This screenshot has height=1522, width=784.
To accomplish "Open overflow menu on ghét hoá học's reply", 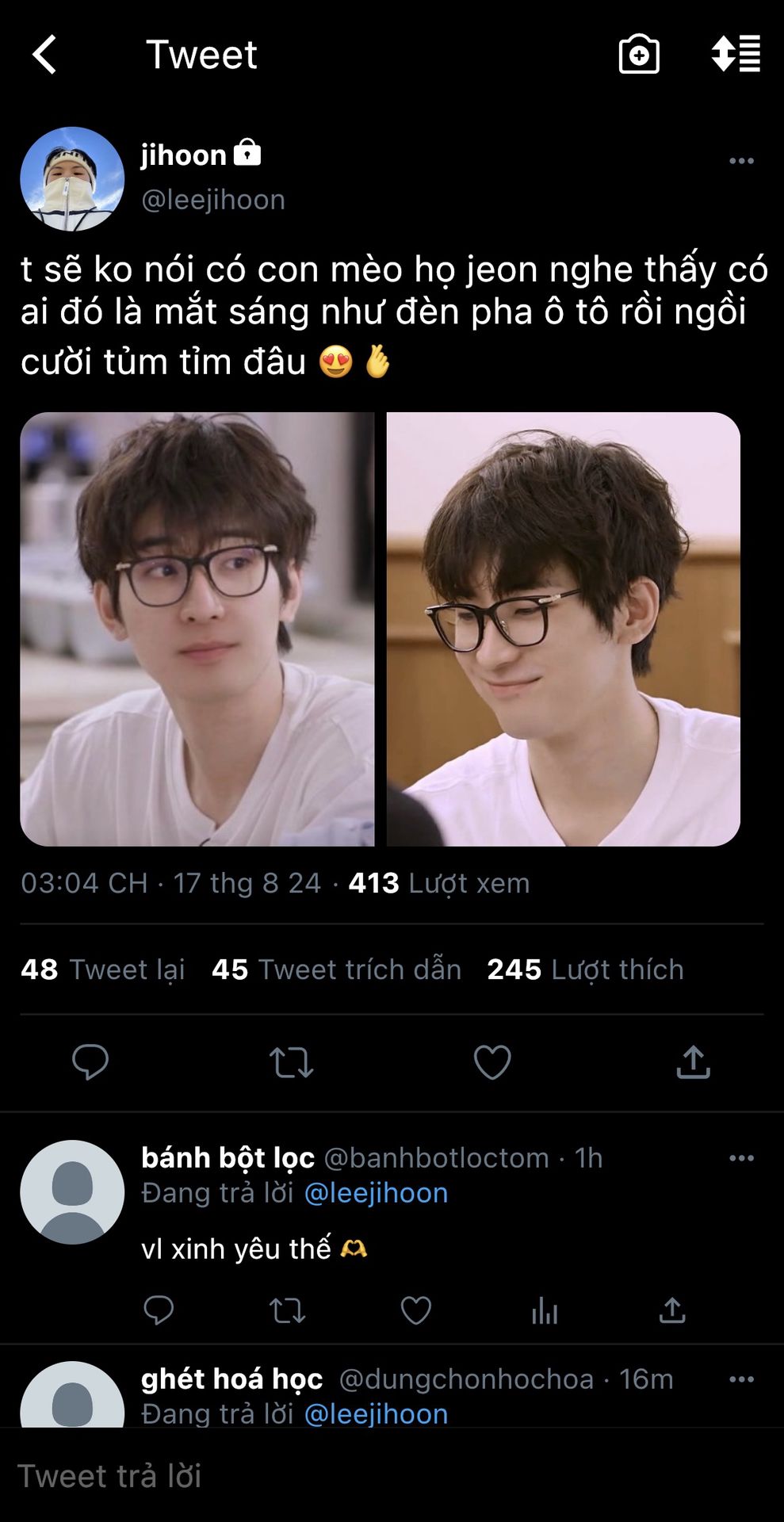I will (741, 1379).
